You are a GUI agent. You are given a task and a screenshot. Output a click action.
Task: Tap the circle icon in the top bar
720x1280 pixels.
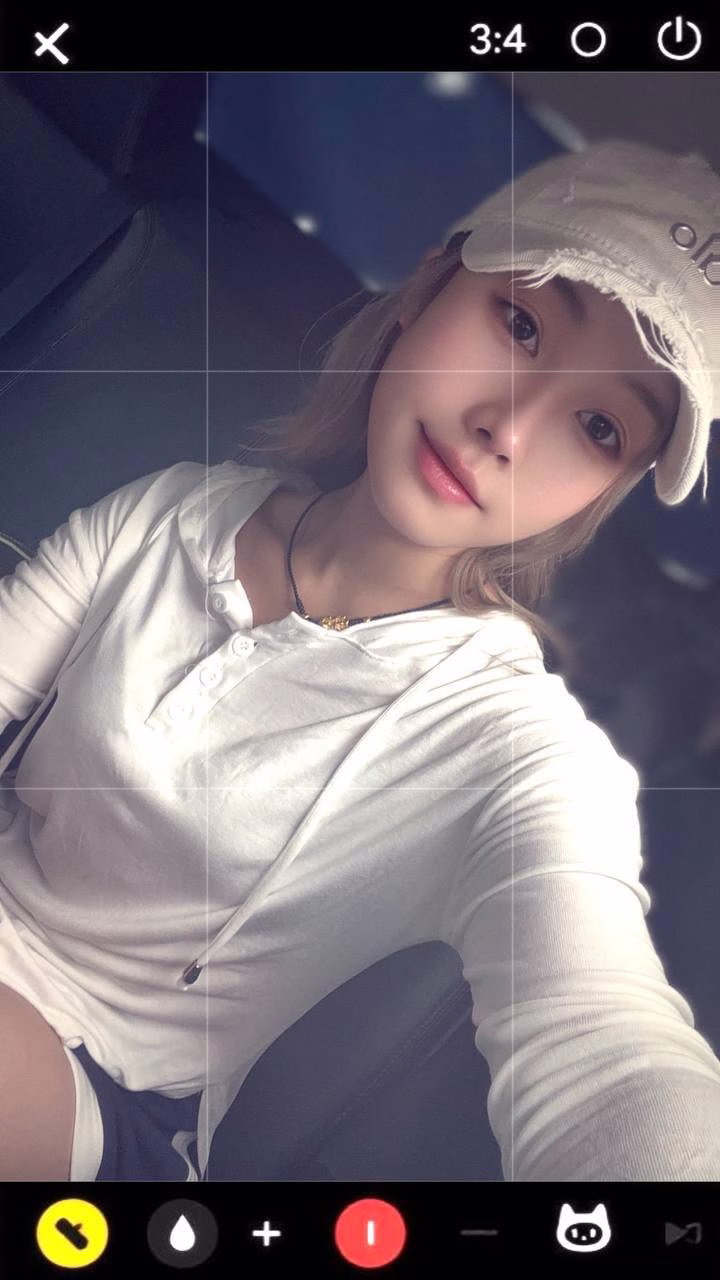tap(588, 40)
